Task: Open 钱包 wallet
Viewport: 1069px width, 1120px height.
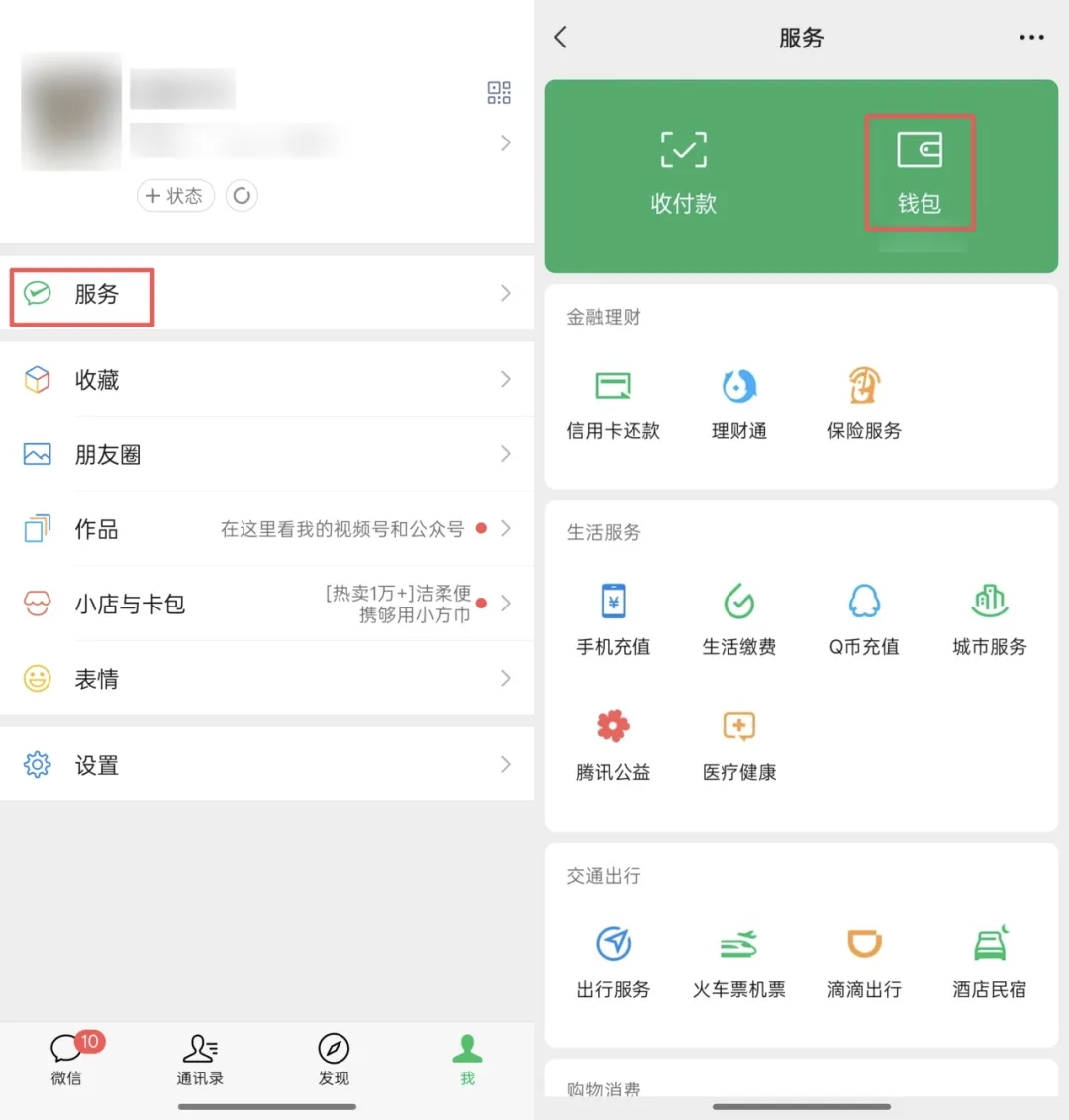Action: [919, 173]
